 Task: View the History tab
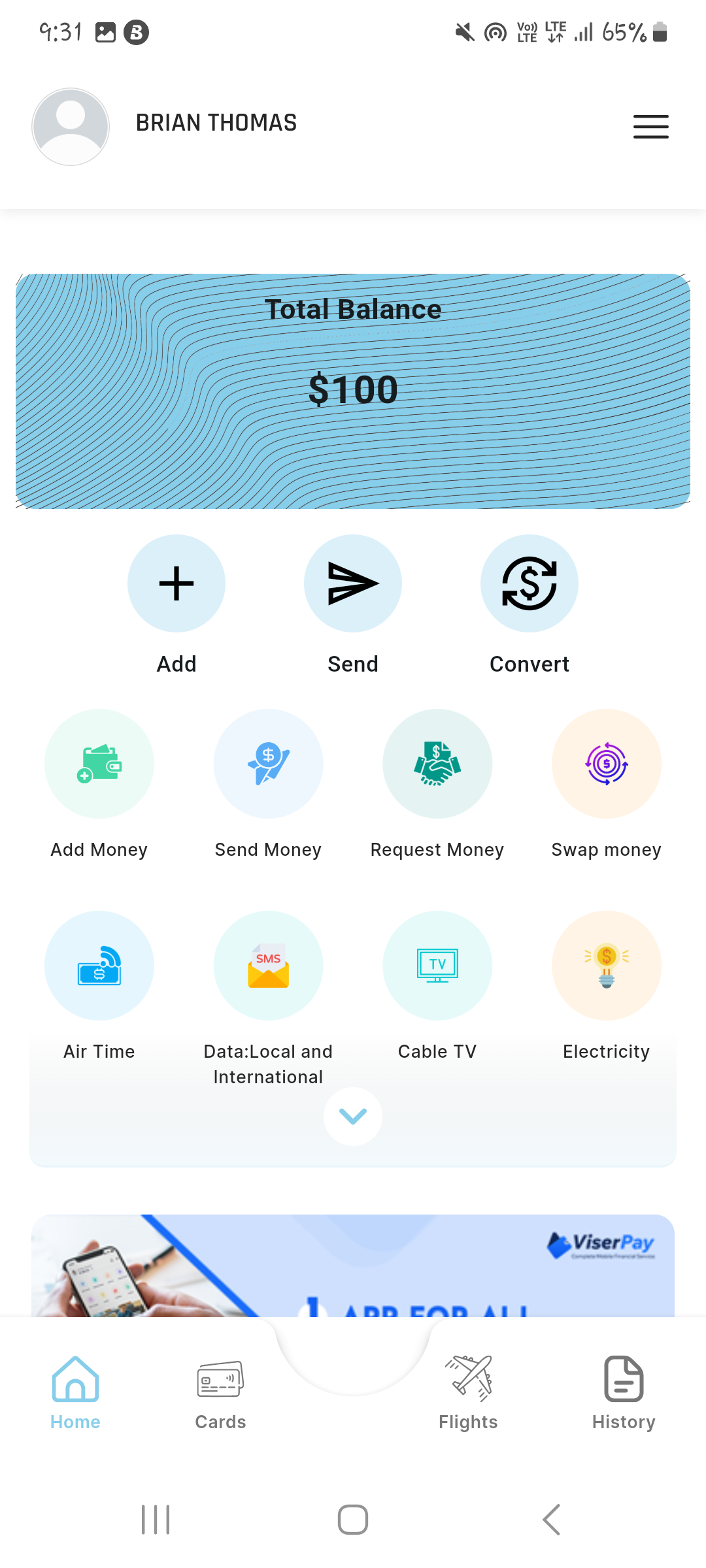tap(624, 1392)
